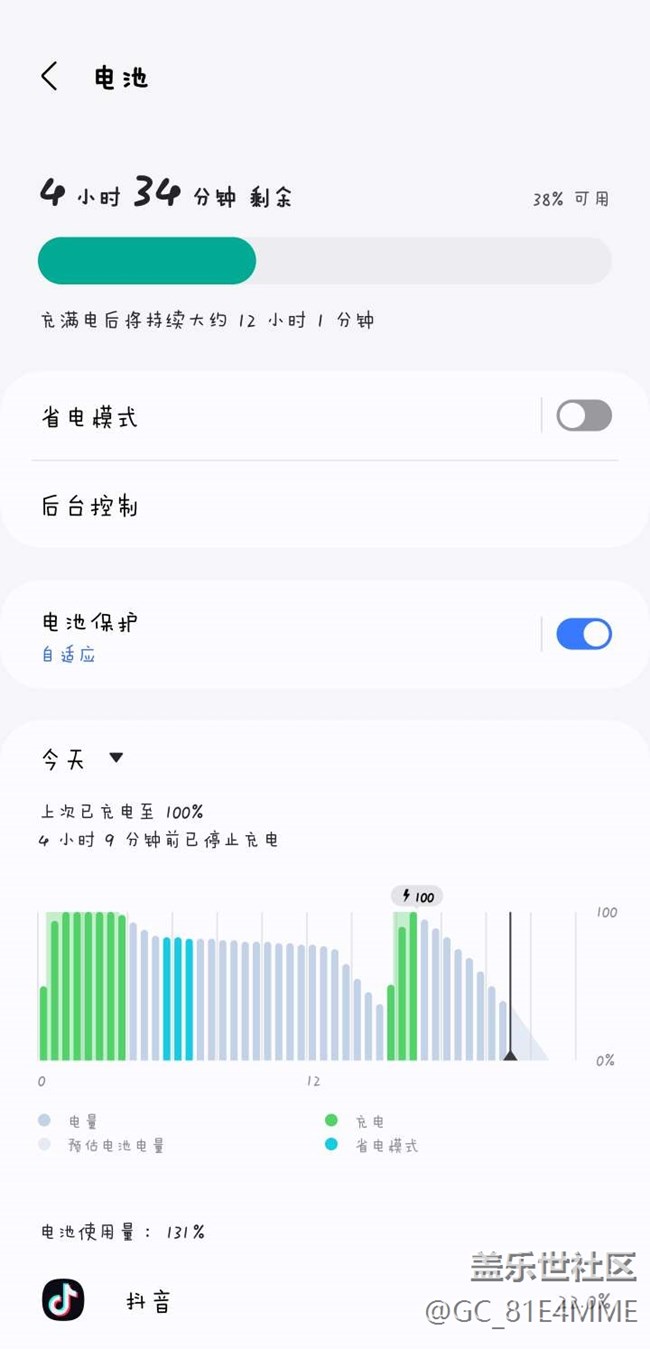Viewport: 650px width, 1349px height.
Task: Open 后台控制 settings
Action: [325, 506]
